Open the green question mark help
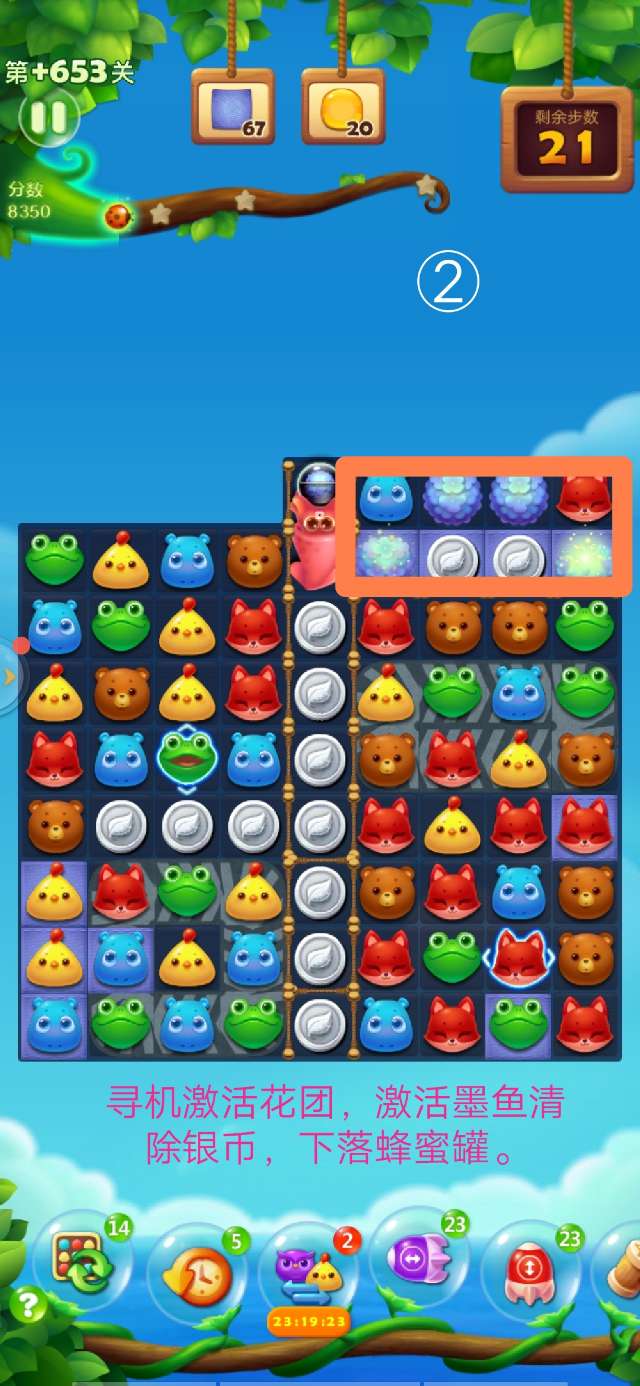Image resolution: width=640 pixels, height=1386 pixels. click(29, 1304)
